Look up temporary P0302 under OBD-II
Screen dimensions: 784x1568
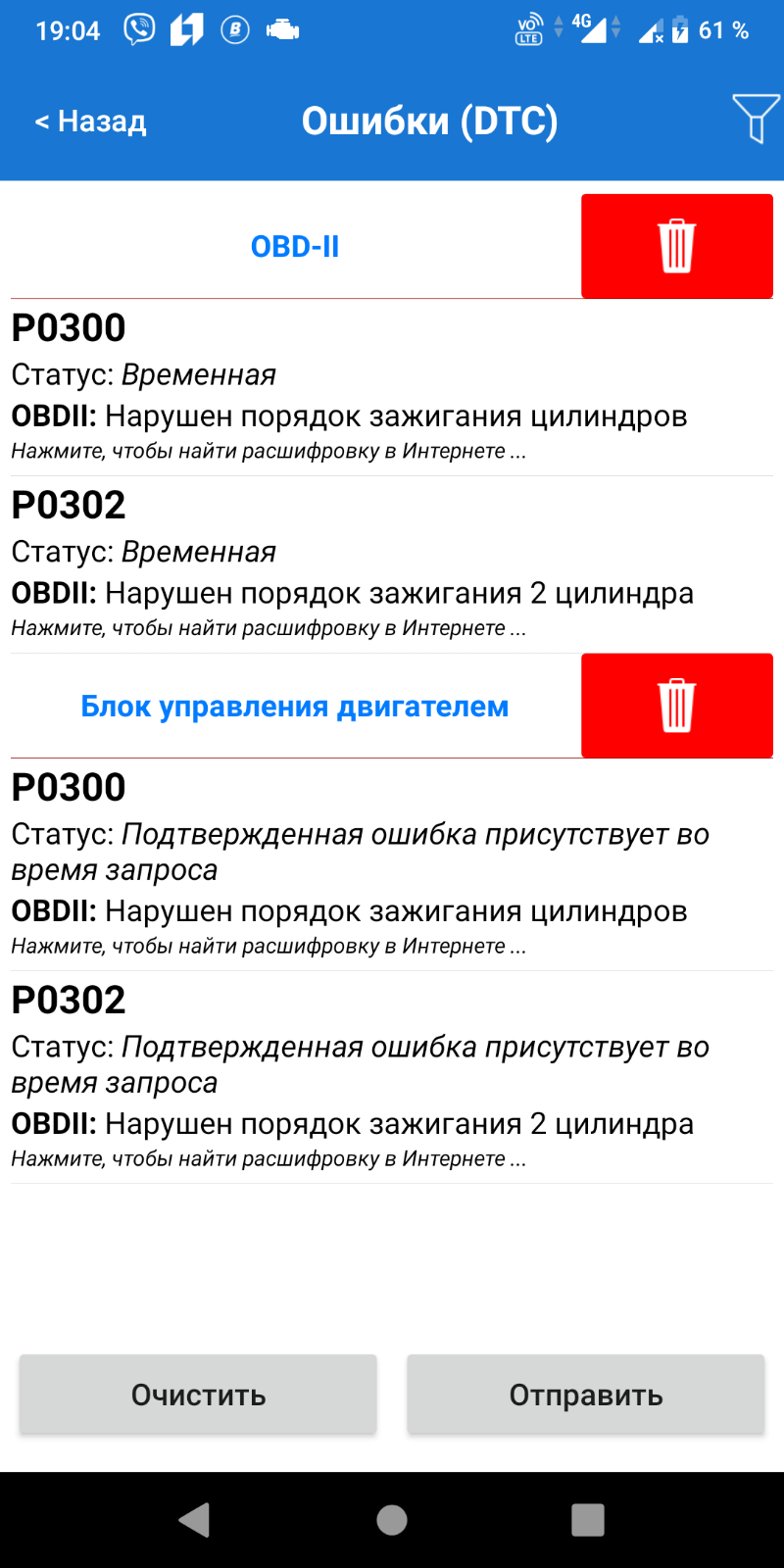[392, 564]
